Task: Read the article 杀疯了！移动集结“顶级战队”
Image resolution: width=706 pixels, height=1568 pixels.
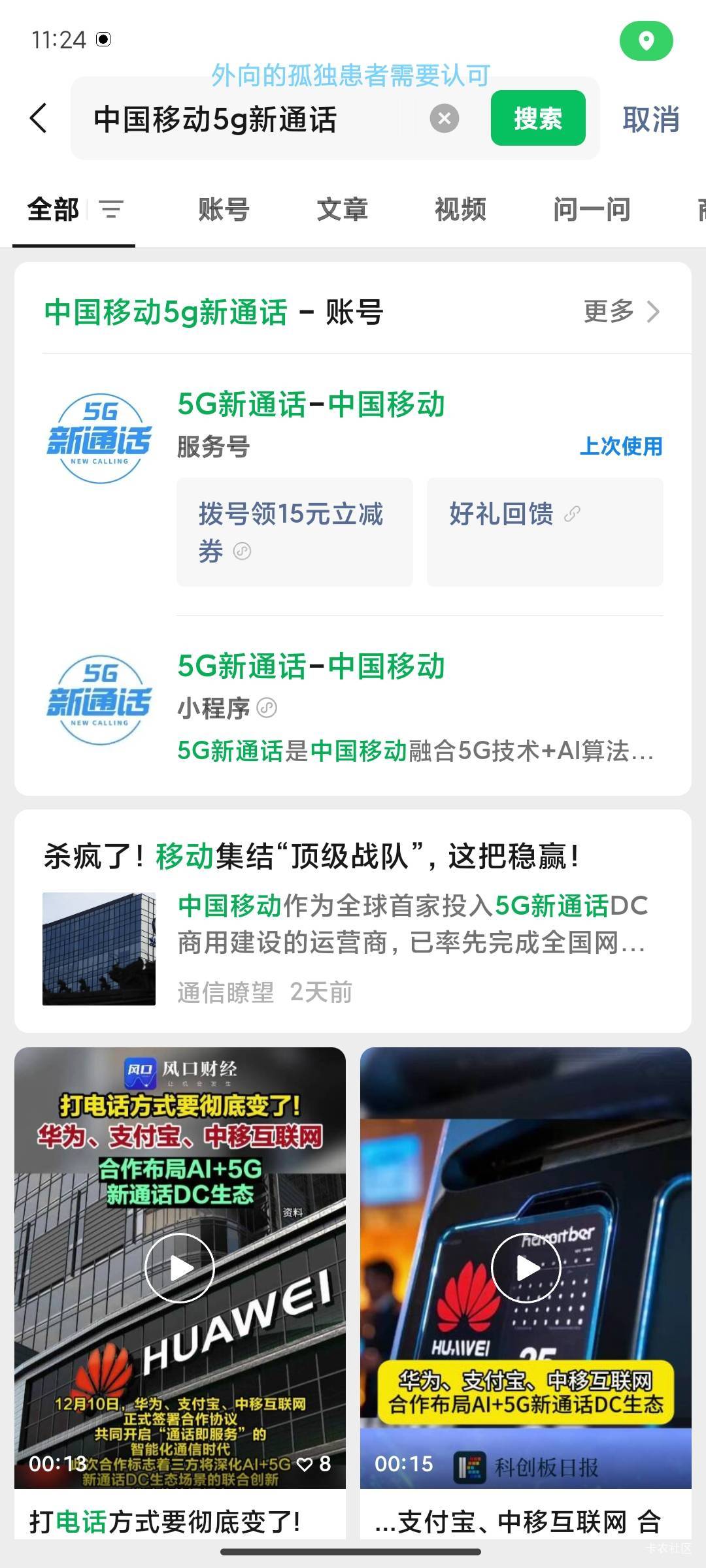Action: (311, 856)
